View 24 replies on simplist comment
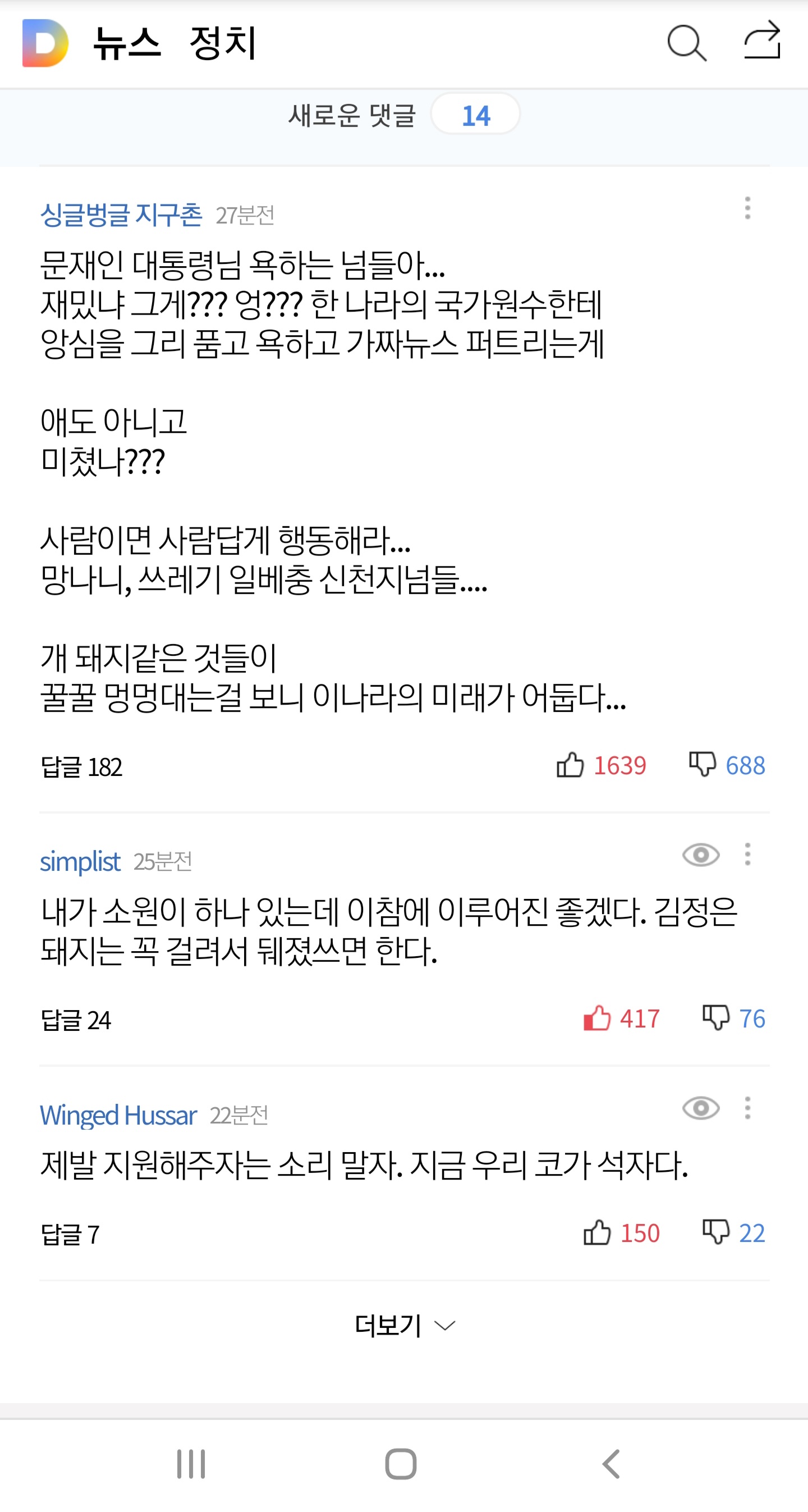808x1512 pixels. click(x=76, y=1020)
